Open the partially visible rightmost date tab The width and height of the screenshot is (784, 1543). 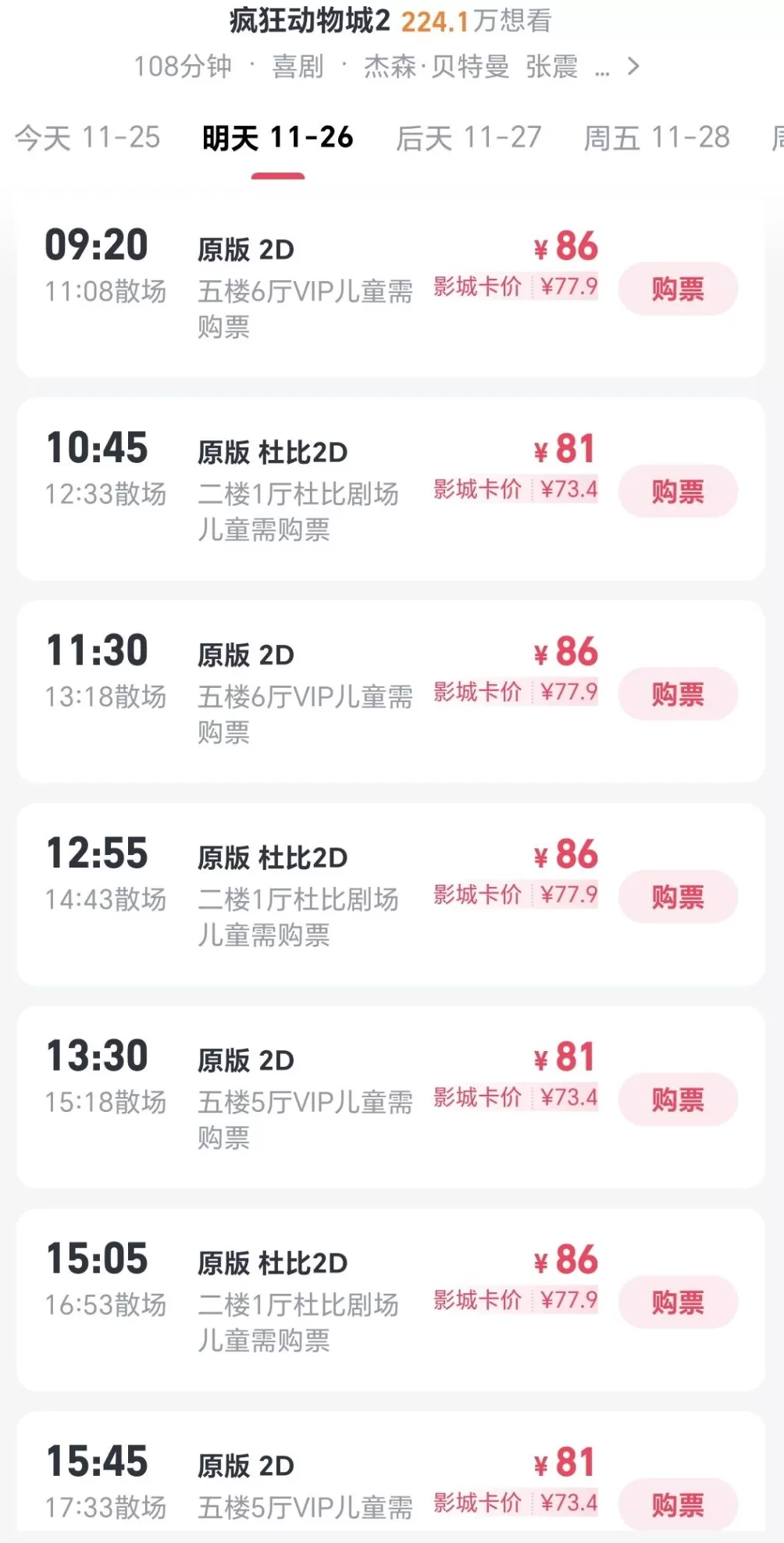tap(775, 139)
